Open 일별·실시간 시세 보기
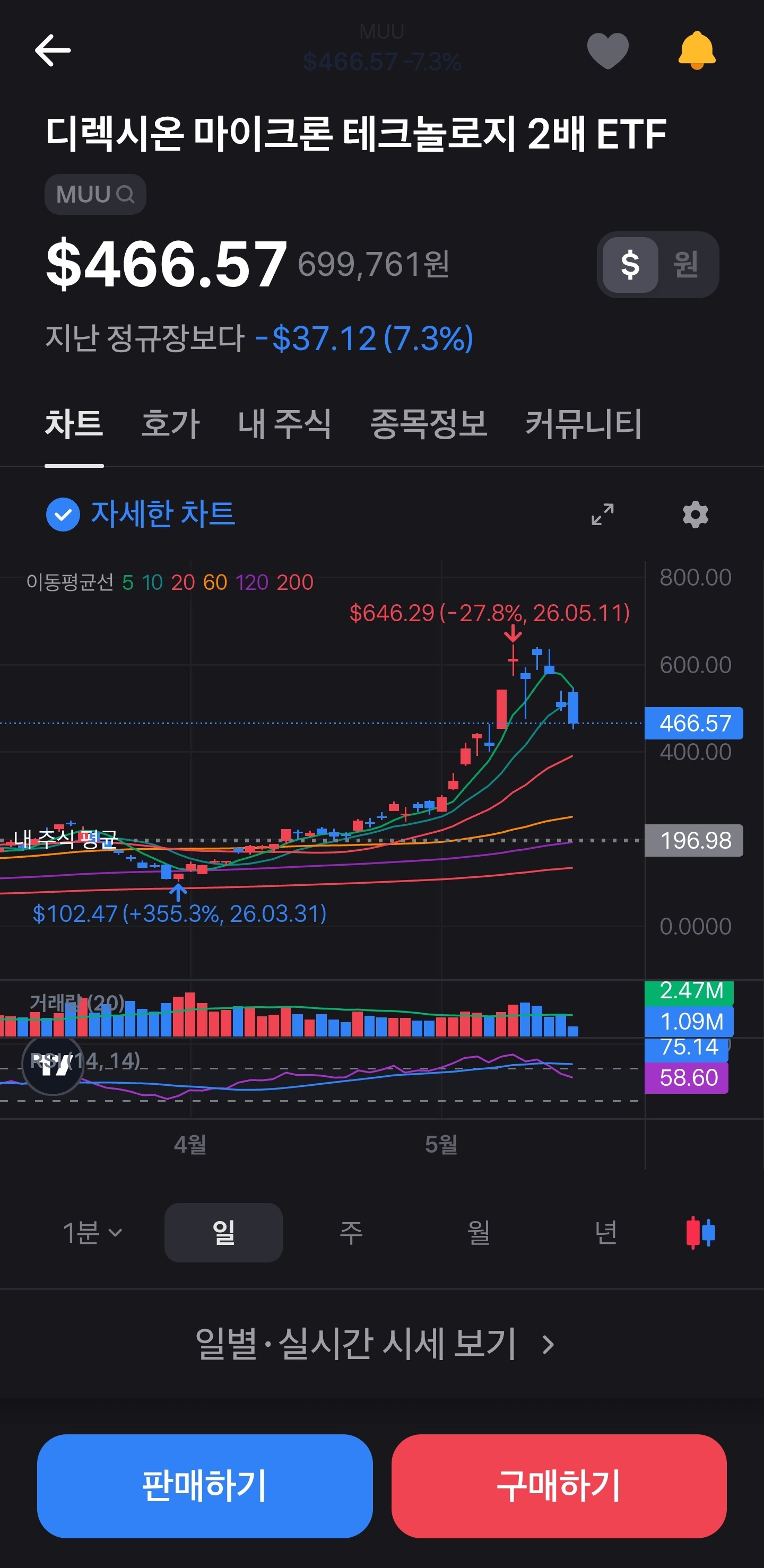 tap(375, 1344)
